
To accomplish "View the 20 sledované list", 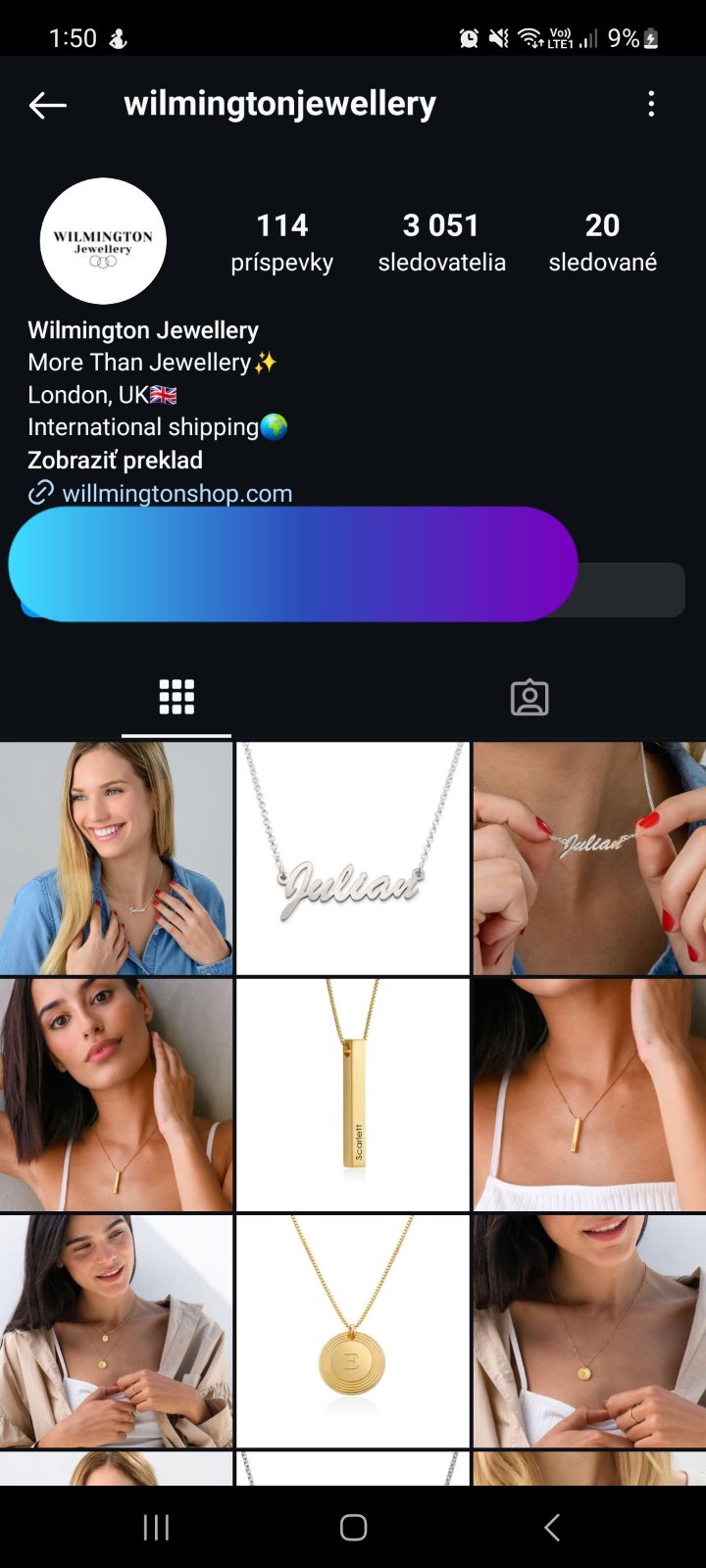I will coord(602,241).
